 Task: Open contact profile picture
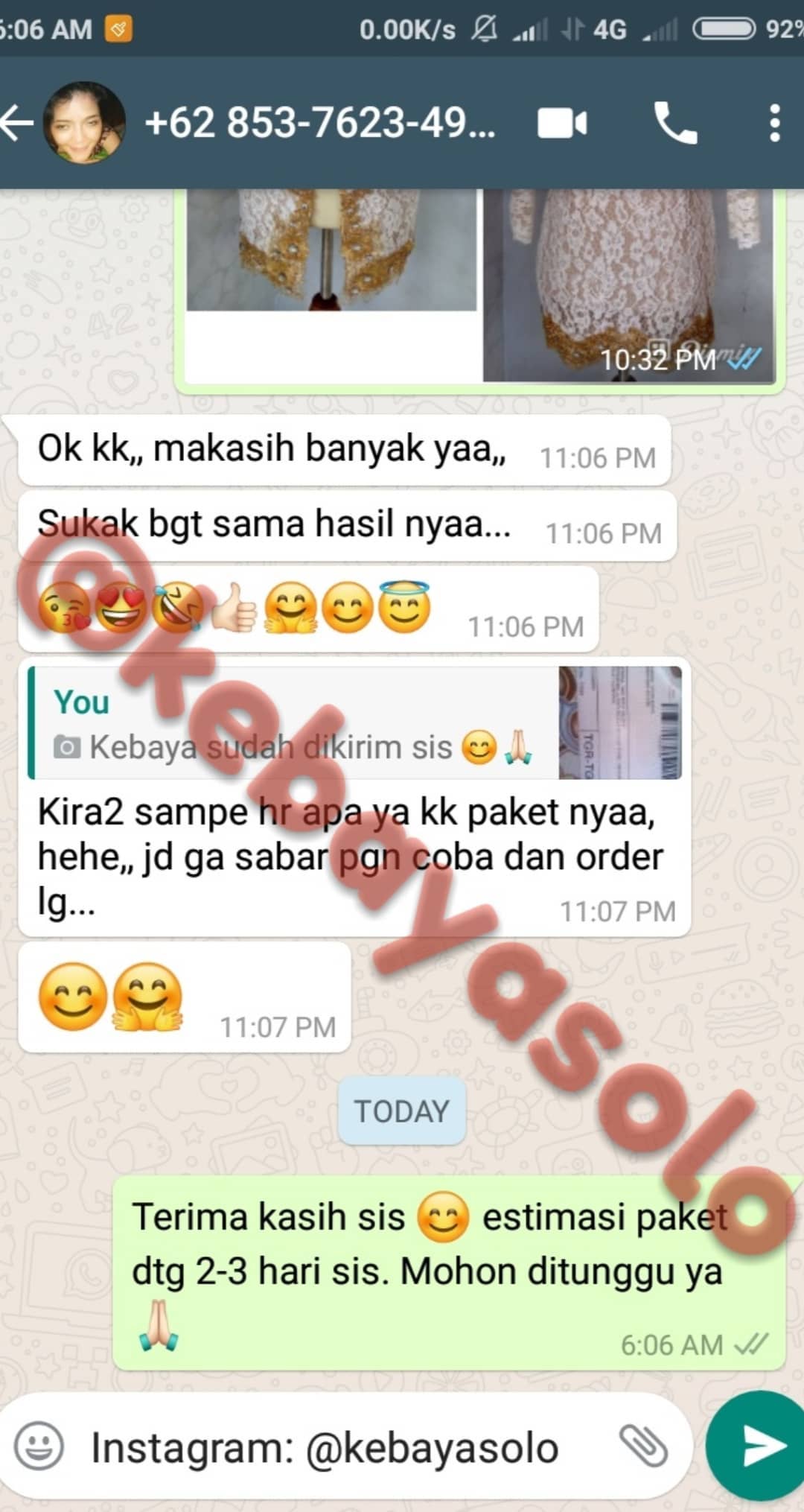pyautogui.click(x=83, y=123)
